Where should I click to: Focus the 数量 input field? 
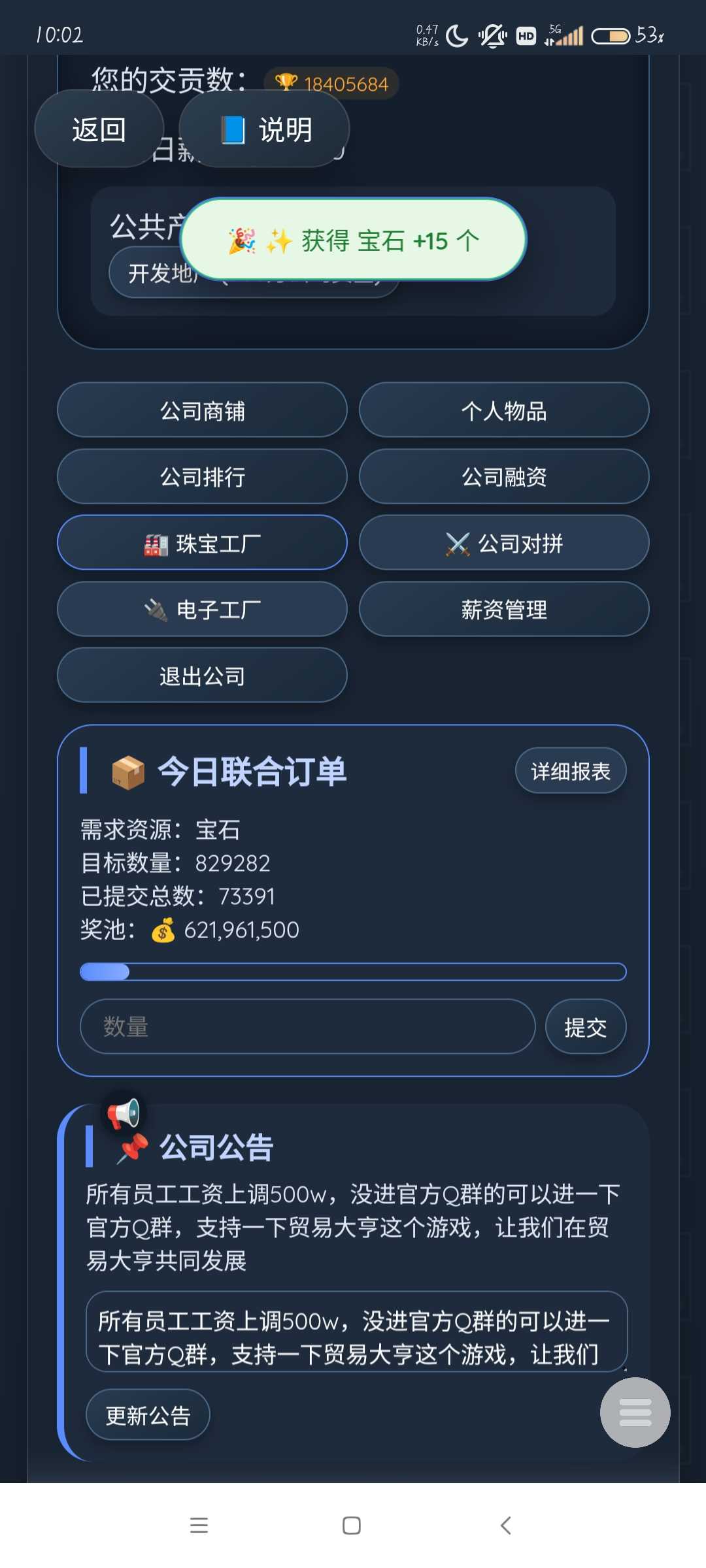coord(307,1026)
